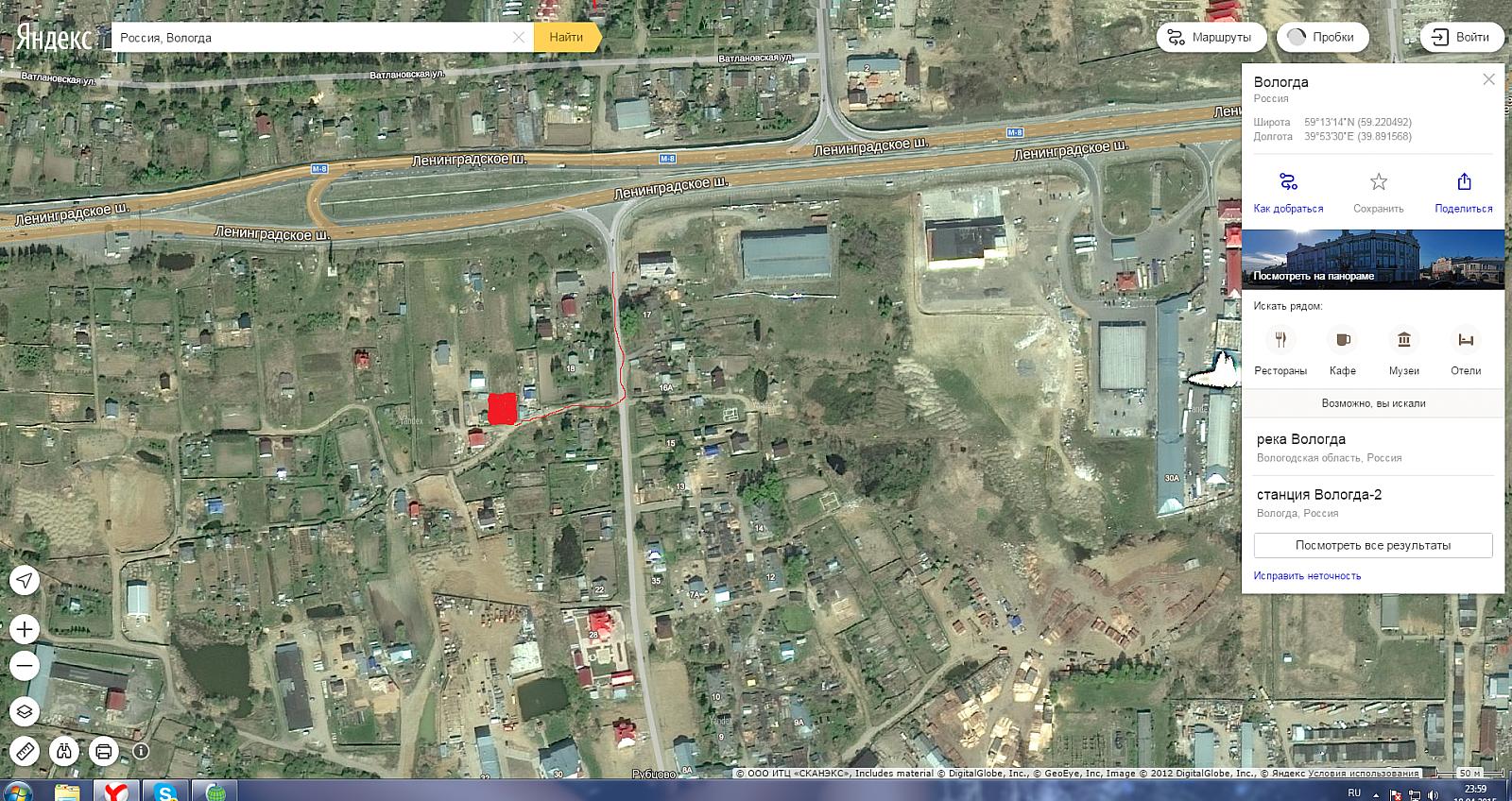Open the map layers switcher

pos(25,711)
